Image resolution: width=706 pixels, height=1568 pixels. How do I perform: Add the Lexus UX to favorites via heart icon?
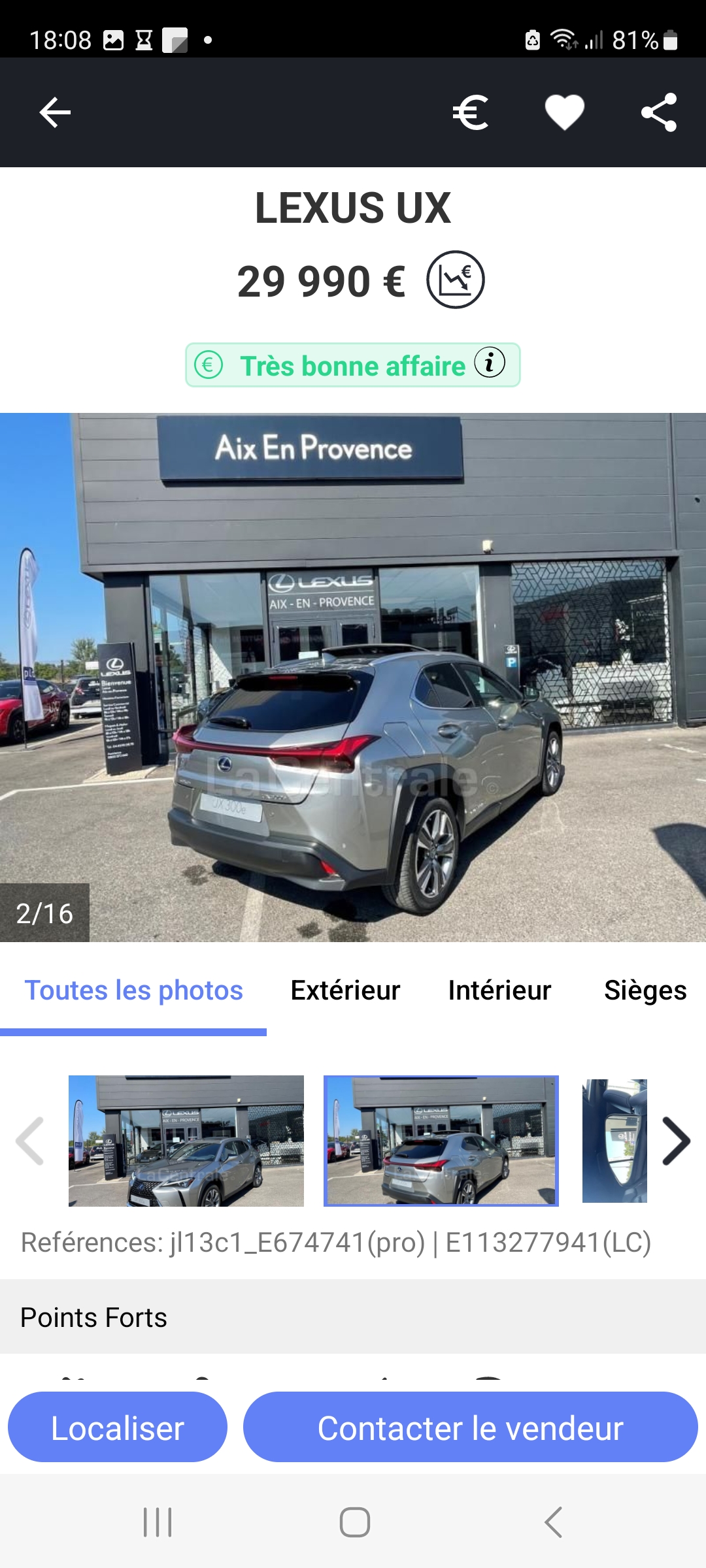[x=565, y=111]
